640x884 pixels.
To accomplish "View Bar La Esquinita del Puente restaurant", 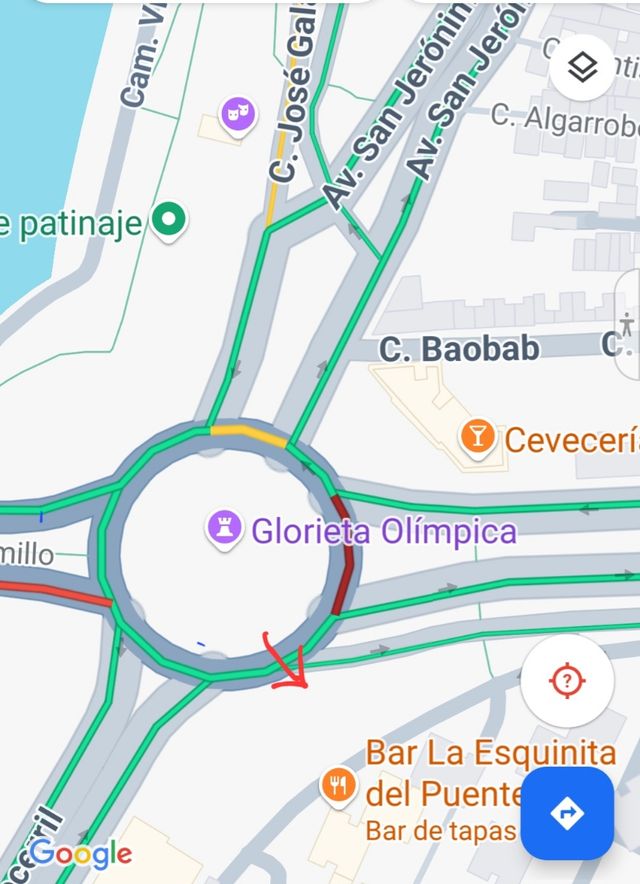I will [338, 786].
